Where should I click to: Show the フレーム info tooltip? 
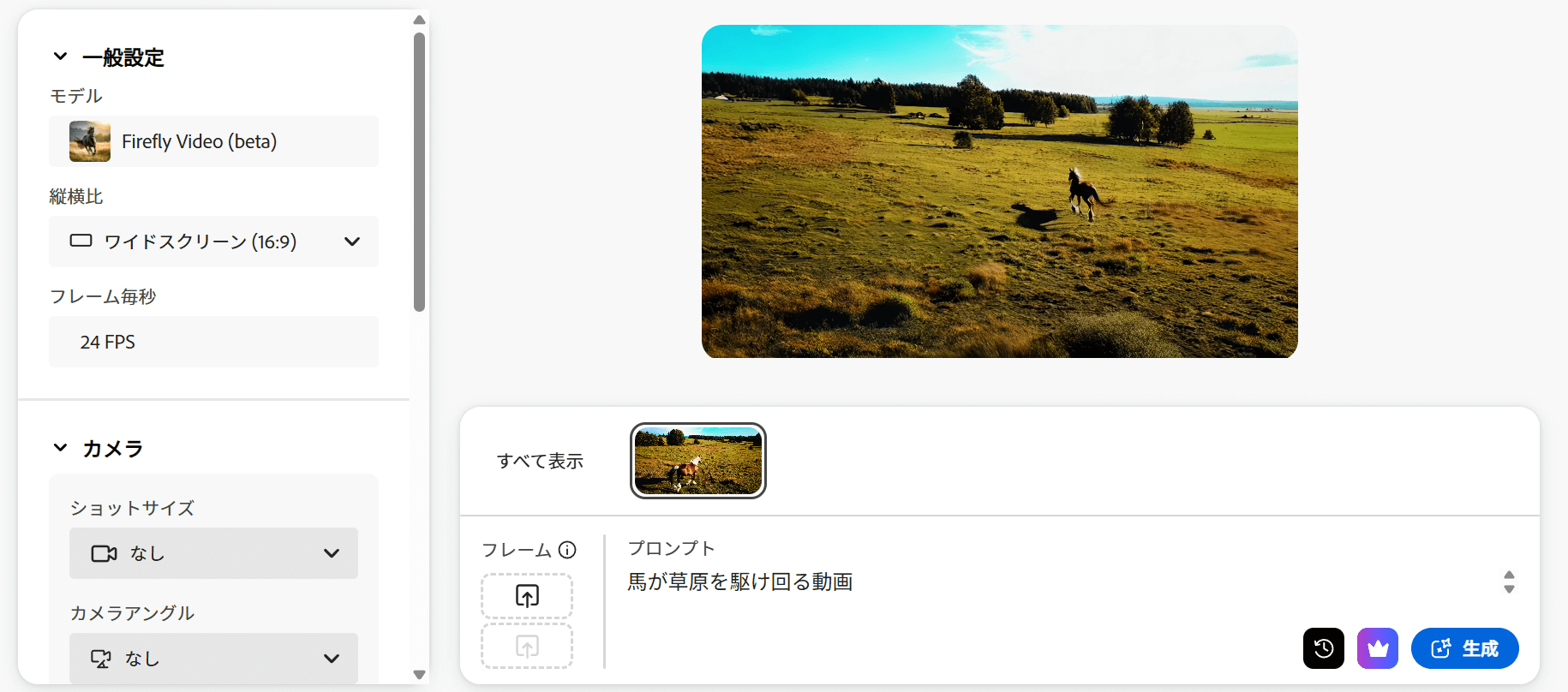coord(567,550)
